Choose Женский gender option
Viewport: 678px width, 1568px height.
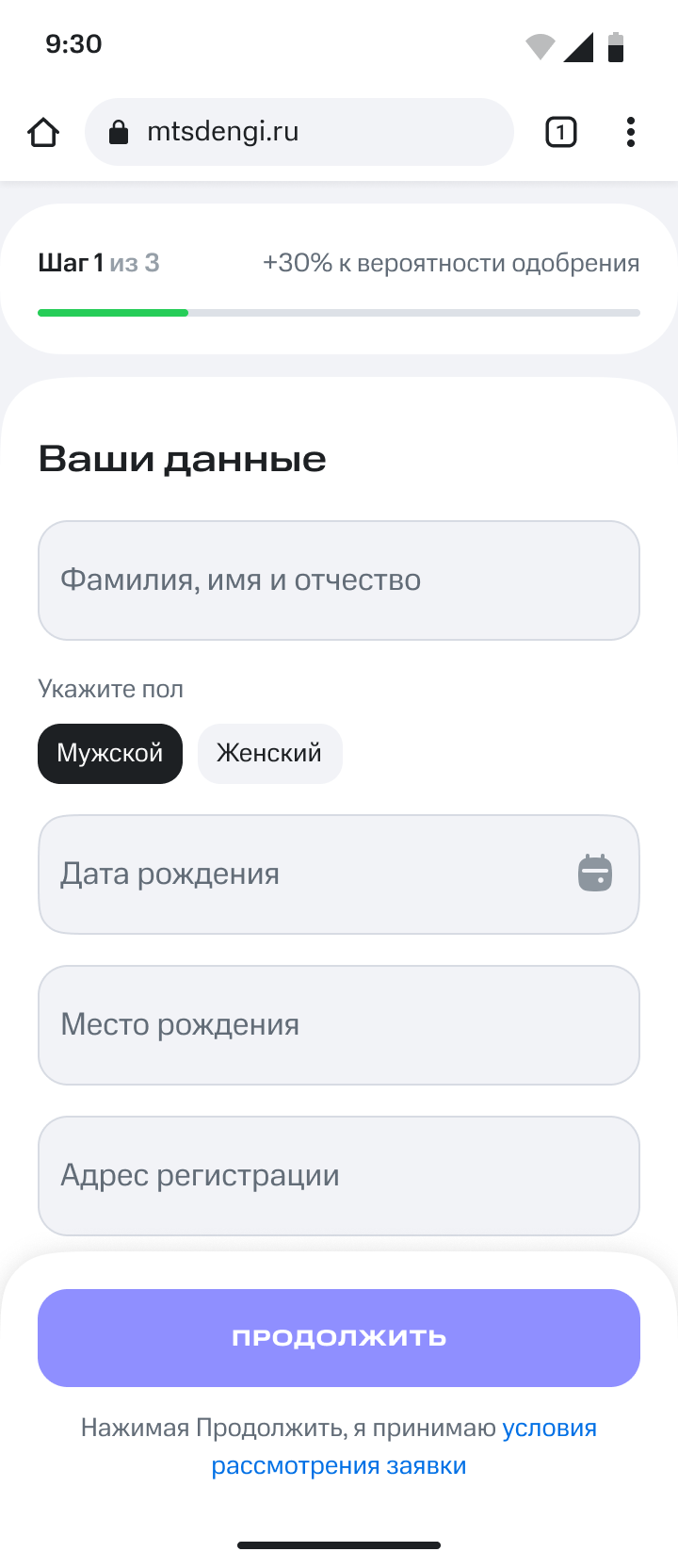tap(269, 754)
